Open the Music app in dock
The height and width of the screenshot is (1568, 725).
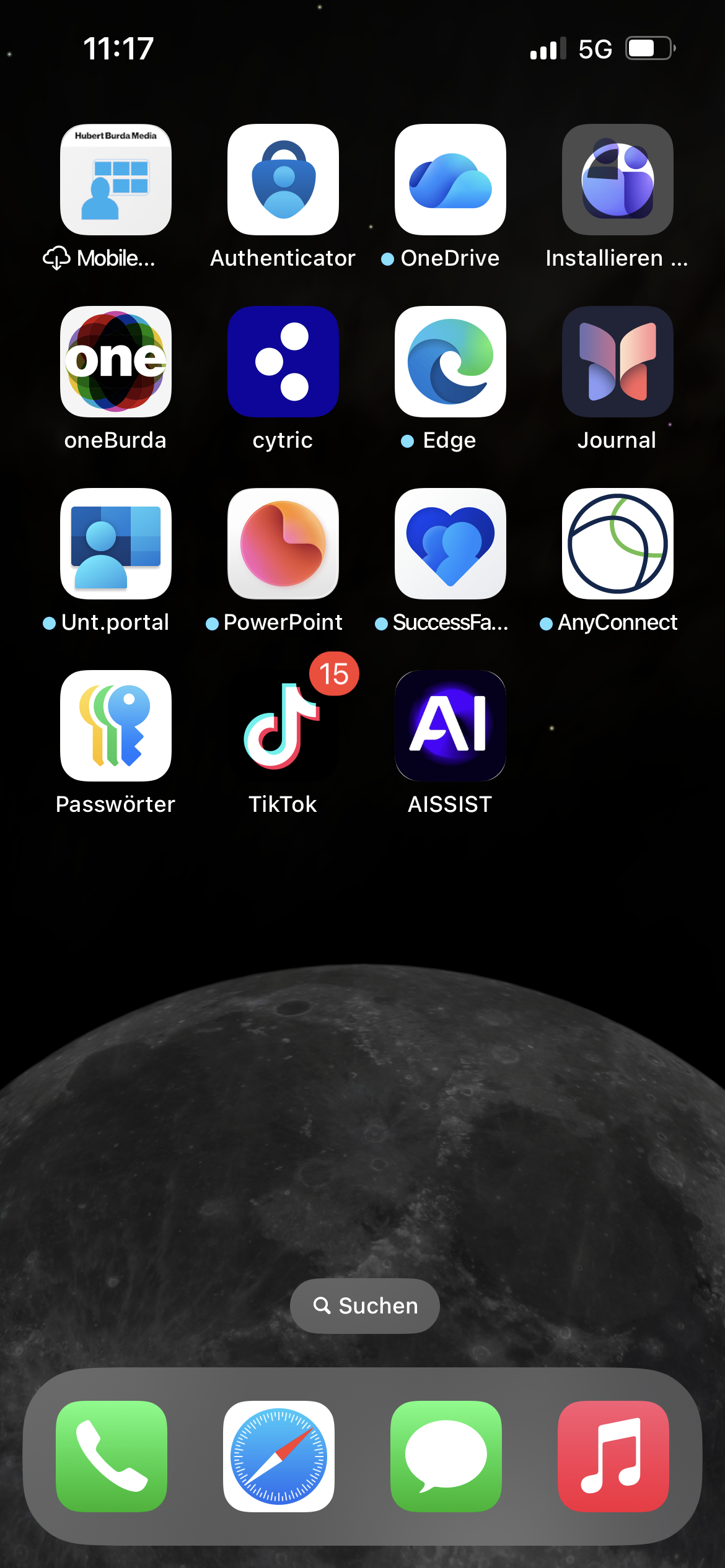(x=613, y=1457)
